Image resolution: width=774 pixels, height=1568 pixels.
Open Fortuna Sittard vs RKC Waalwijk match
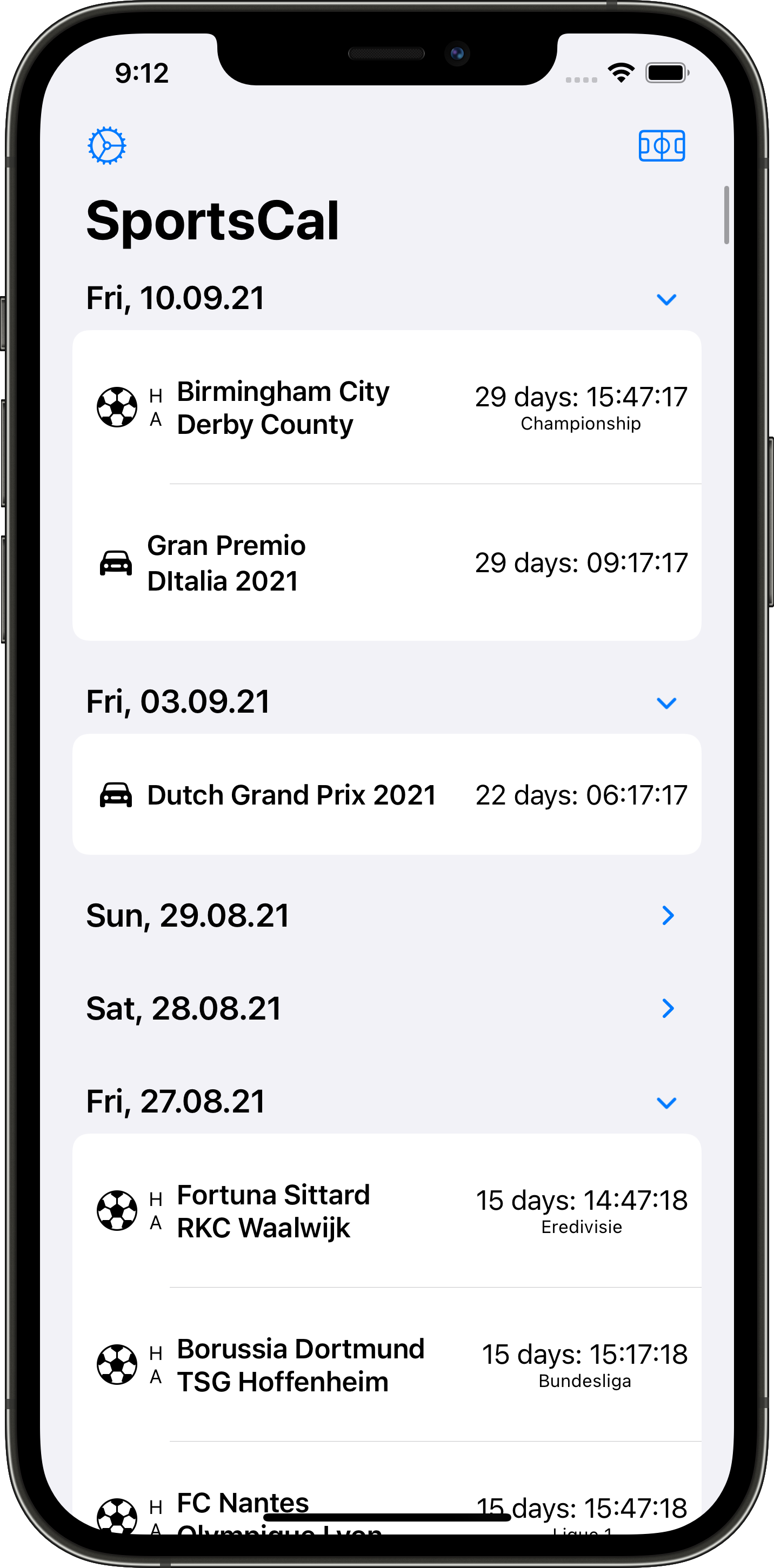[386, 1211]
